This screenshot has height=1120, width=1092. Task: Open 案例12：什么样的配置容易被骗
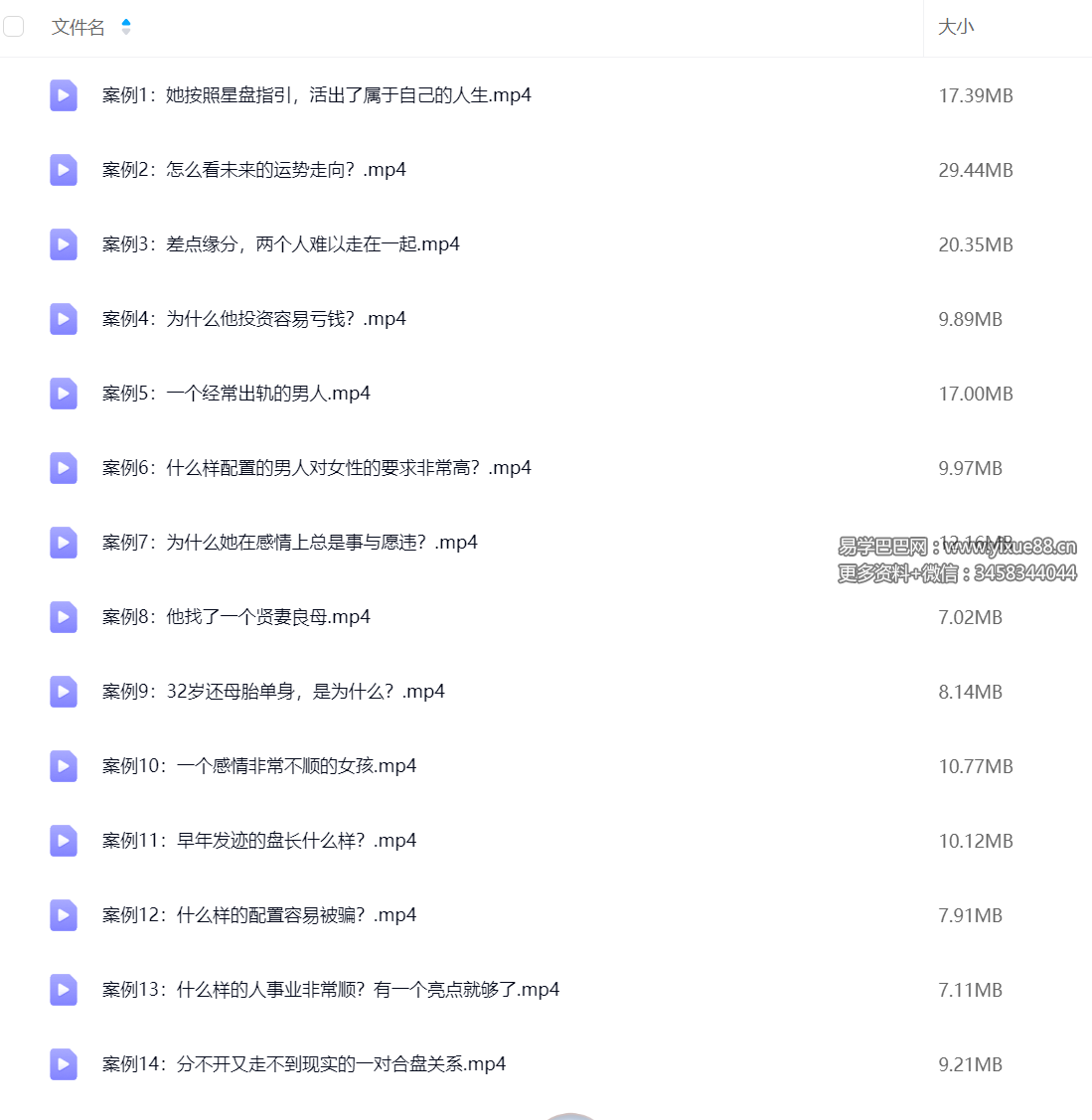[x=258, y=915]
